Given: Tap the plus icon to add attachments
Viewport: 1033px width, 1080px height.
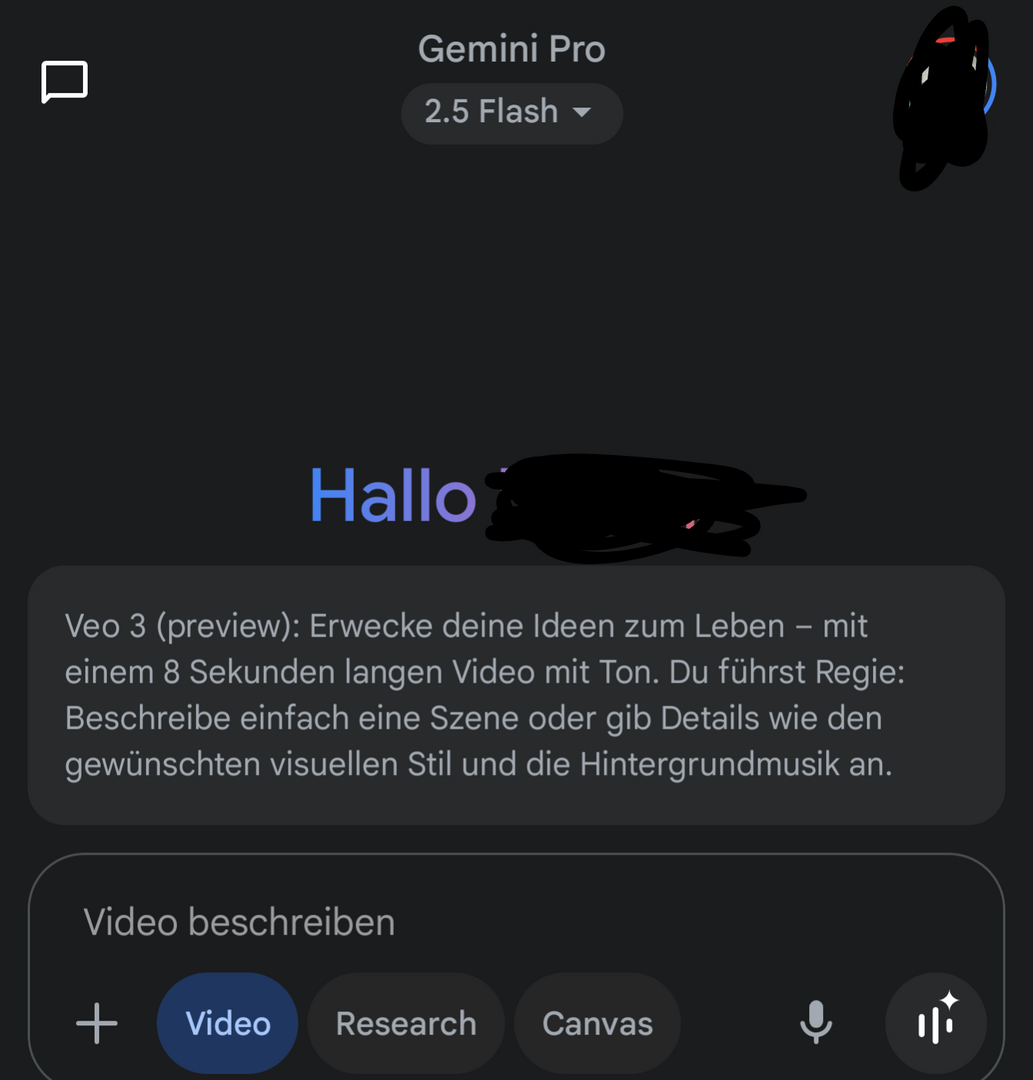Looking at the screenshot, I should (x=97, y=1024).
